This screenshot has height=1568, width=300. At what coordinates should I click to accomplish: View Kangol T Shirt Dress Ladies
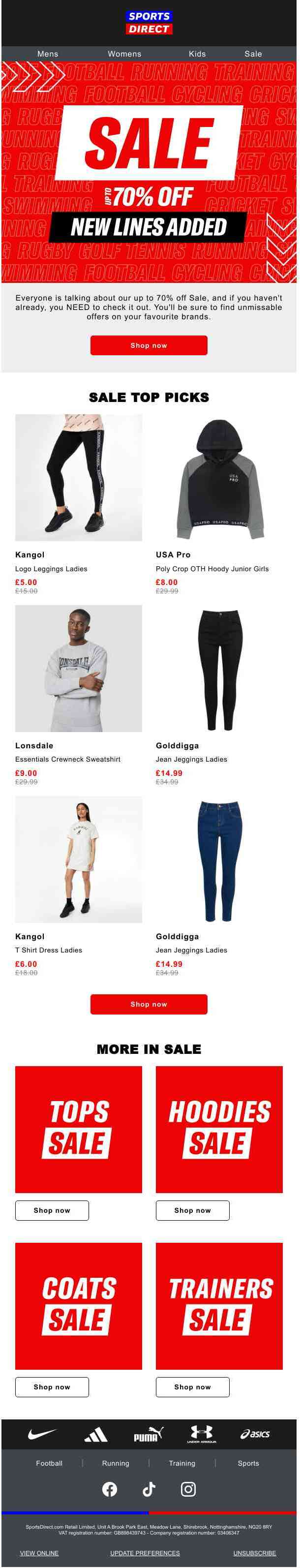[79, 859]
